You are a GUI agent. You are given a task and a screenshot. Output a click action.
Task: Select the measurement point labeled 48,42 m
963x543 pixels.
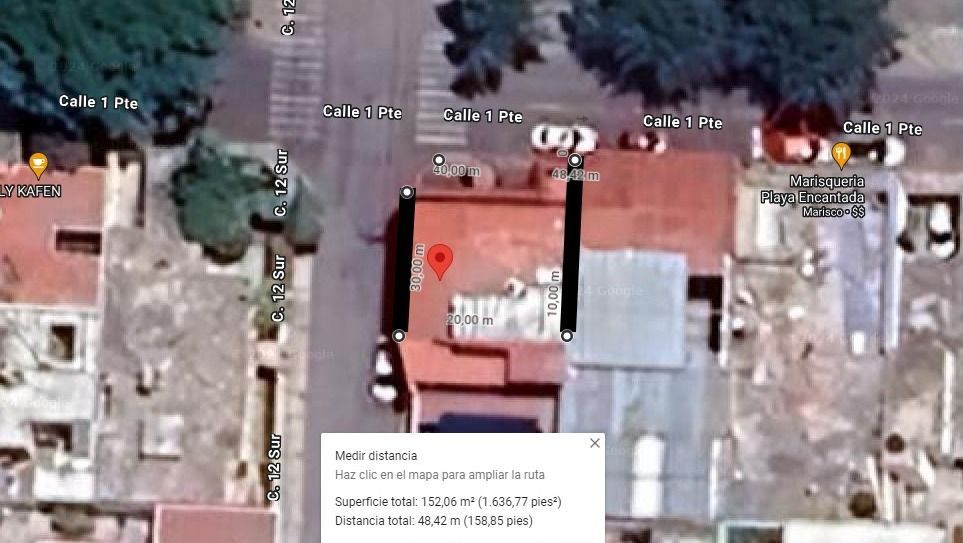coord(575,160)
